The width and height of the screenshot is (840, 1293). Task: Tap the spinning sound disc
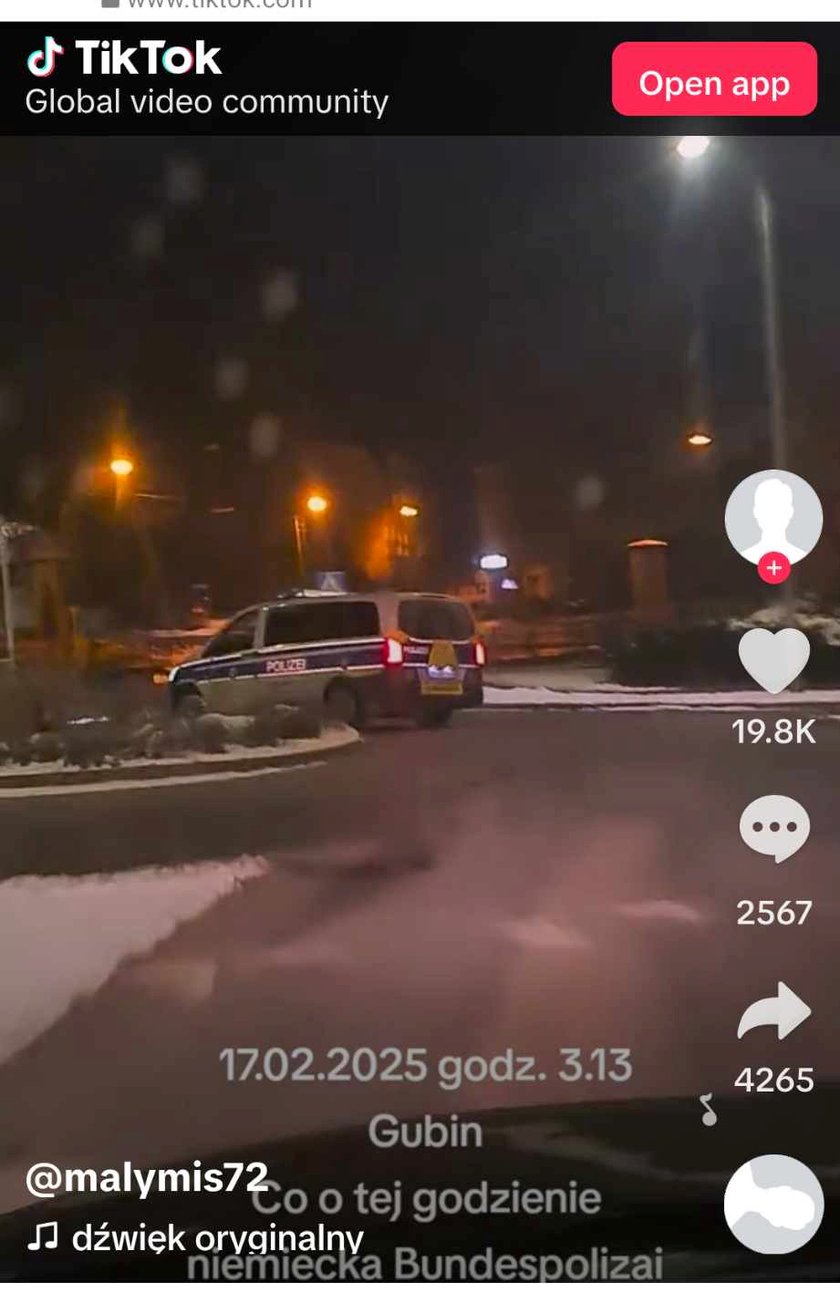(x=773, y=1203)
